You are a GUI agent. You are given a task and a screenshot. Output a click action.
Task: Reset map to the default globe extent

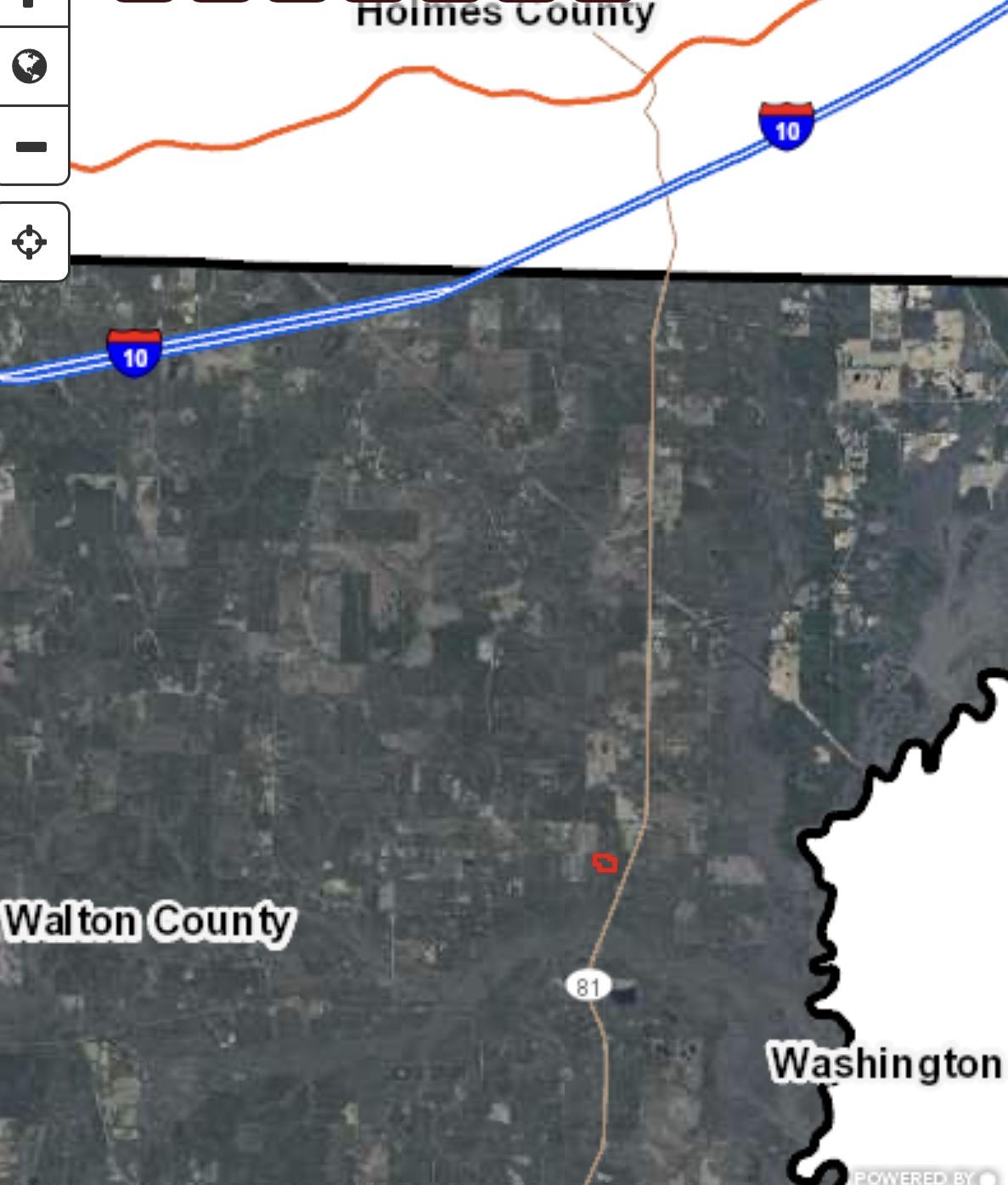[x=31, y=66]
